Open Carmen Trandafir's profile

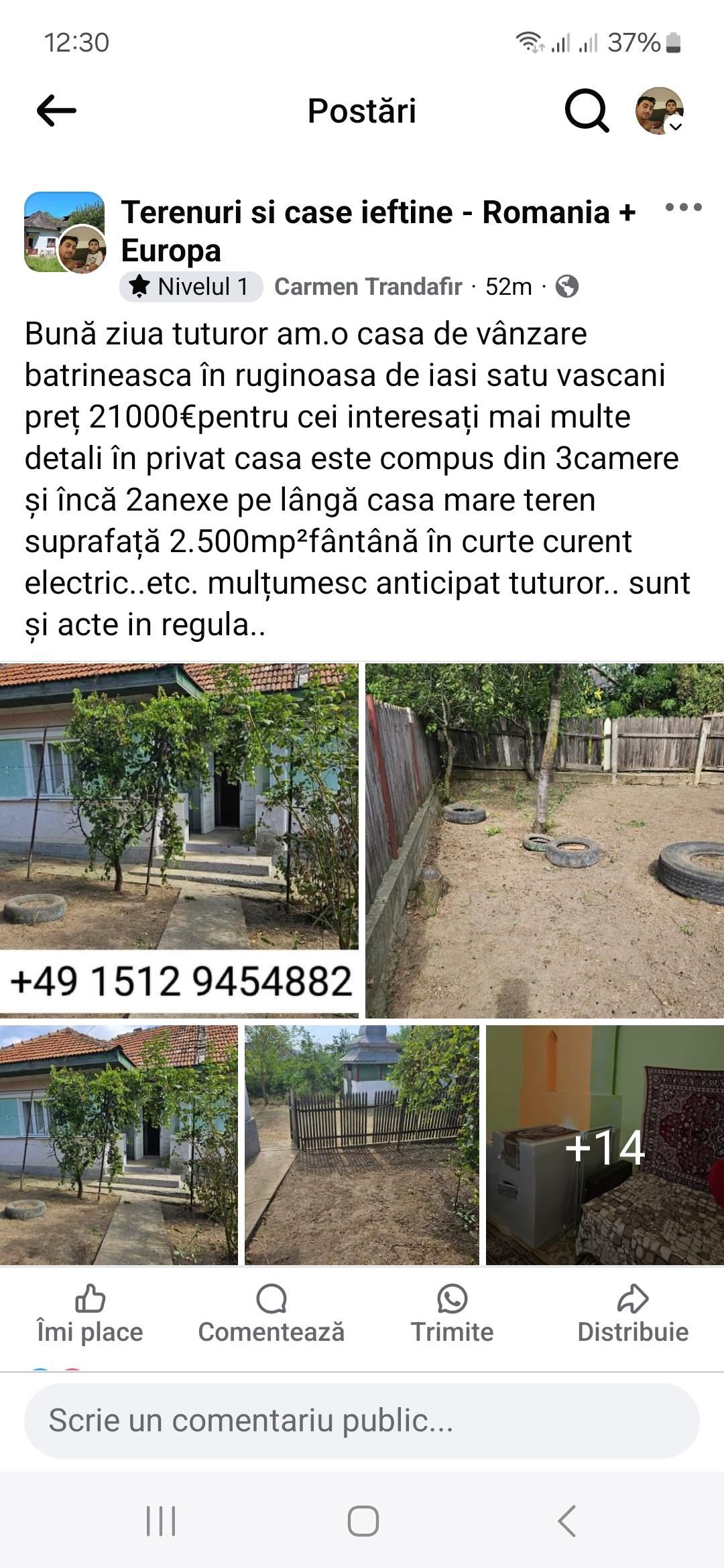coord(368,287)
